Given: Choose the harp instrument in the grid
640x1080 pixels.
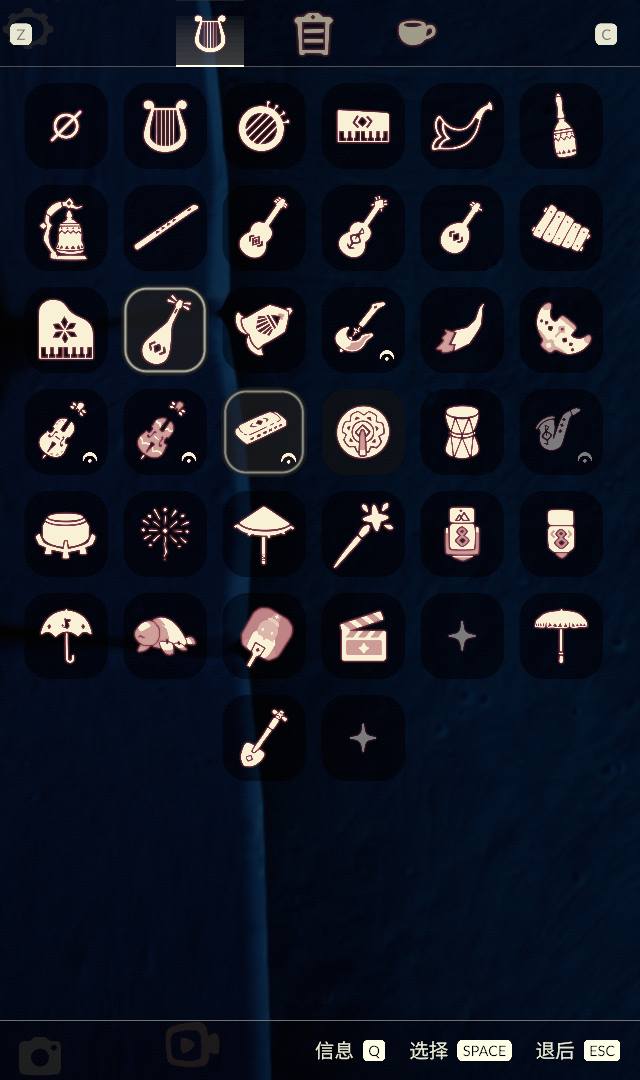Looking at the screenshot, I should tap(165, 126).
